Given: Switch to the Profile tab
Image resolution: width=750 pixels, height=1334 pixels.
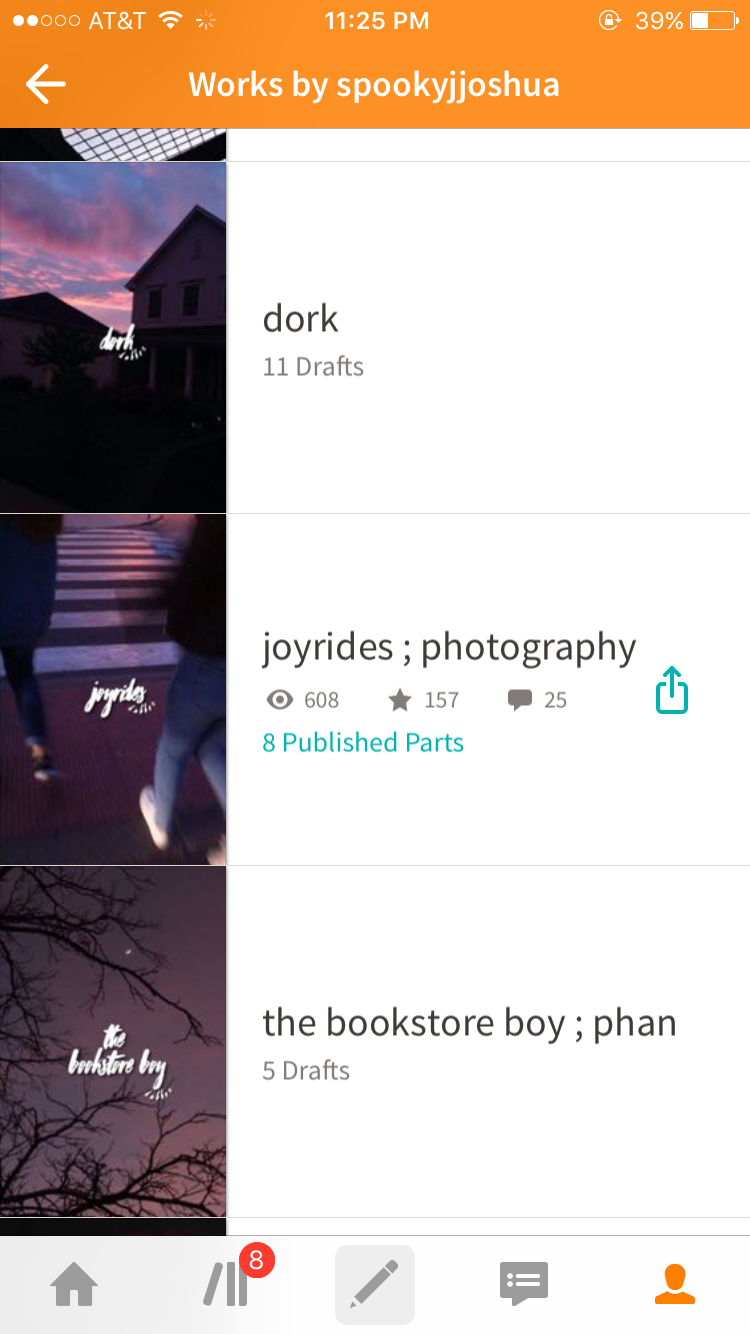Looking at the screenshot, I should (x=674, y=1285).
